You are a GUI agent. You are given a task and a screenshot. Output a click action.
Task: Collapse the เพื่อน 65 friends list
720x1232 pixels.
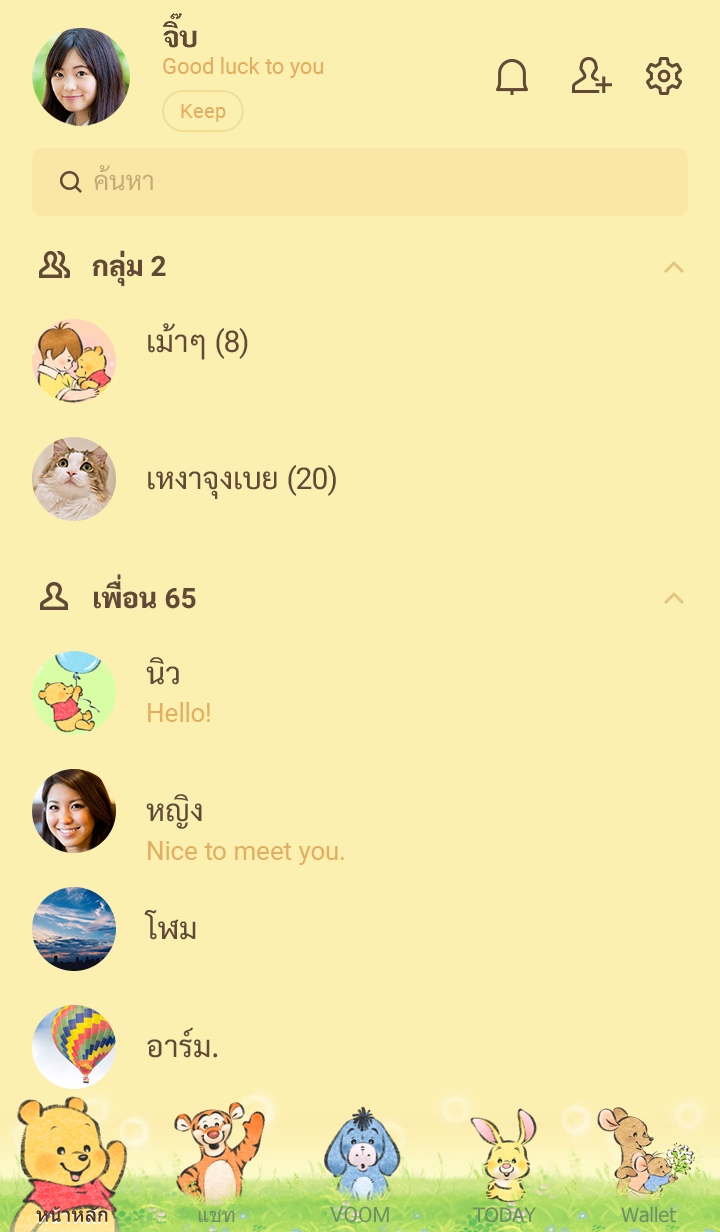tap(674, 598)
